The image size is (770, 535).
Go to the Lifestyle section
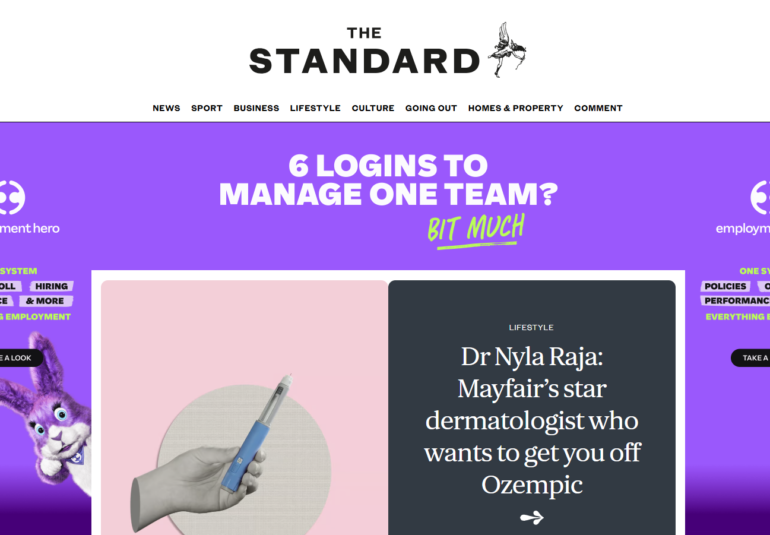tap(315, 108)
